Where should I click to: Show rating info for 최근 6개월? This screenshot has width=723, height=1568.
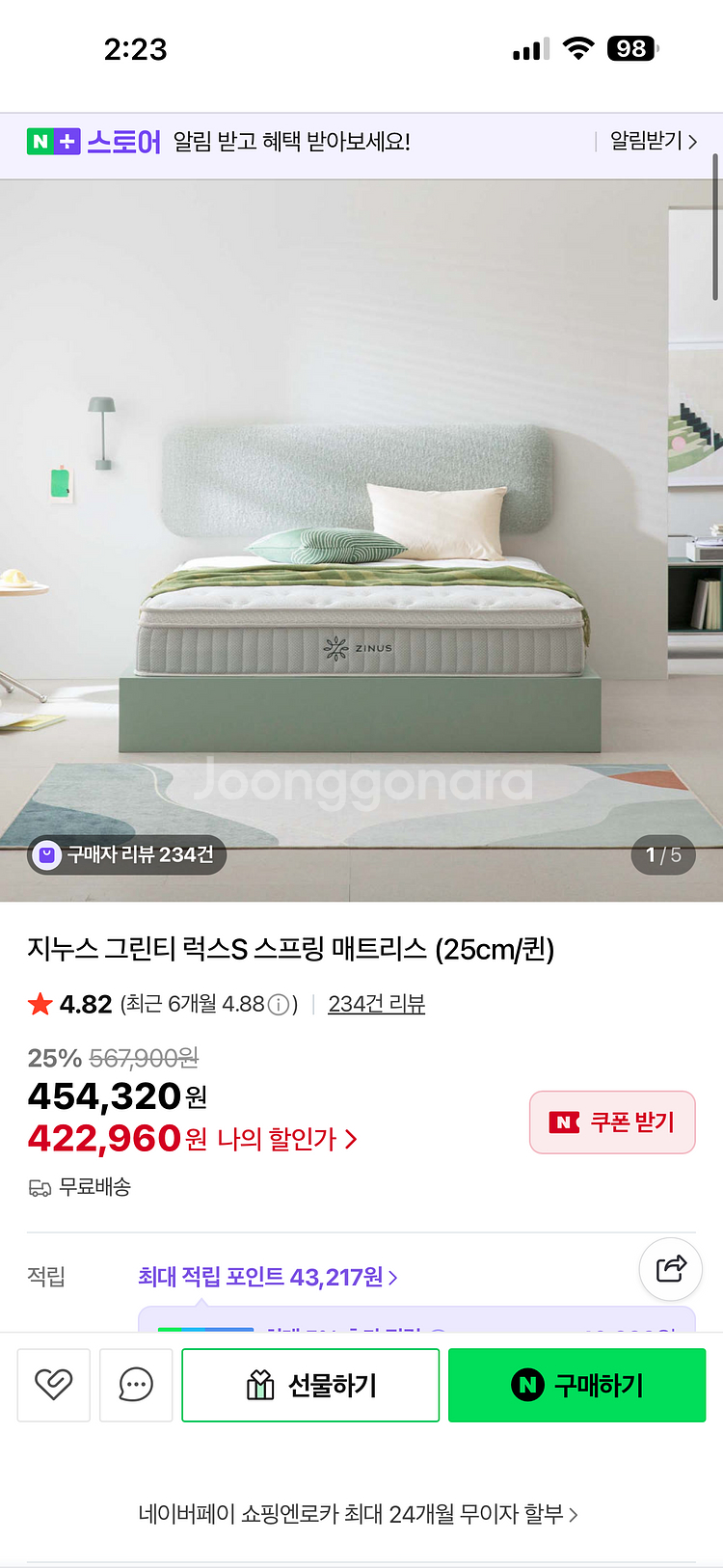coord(279,1005)
